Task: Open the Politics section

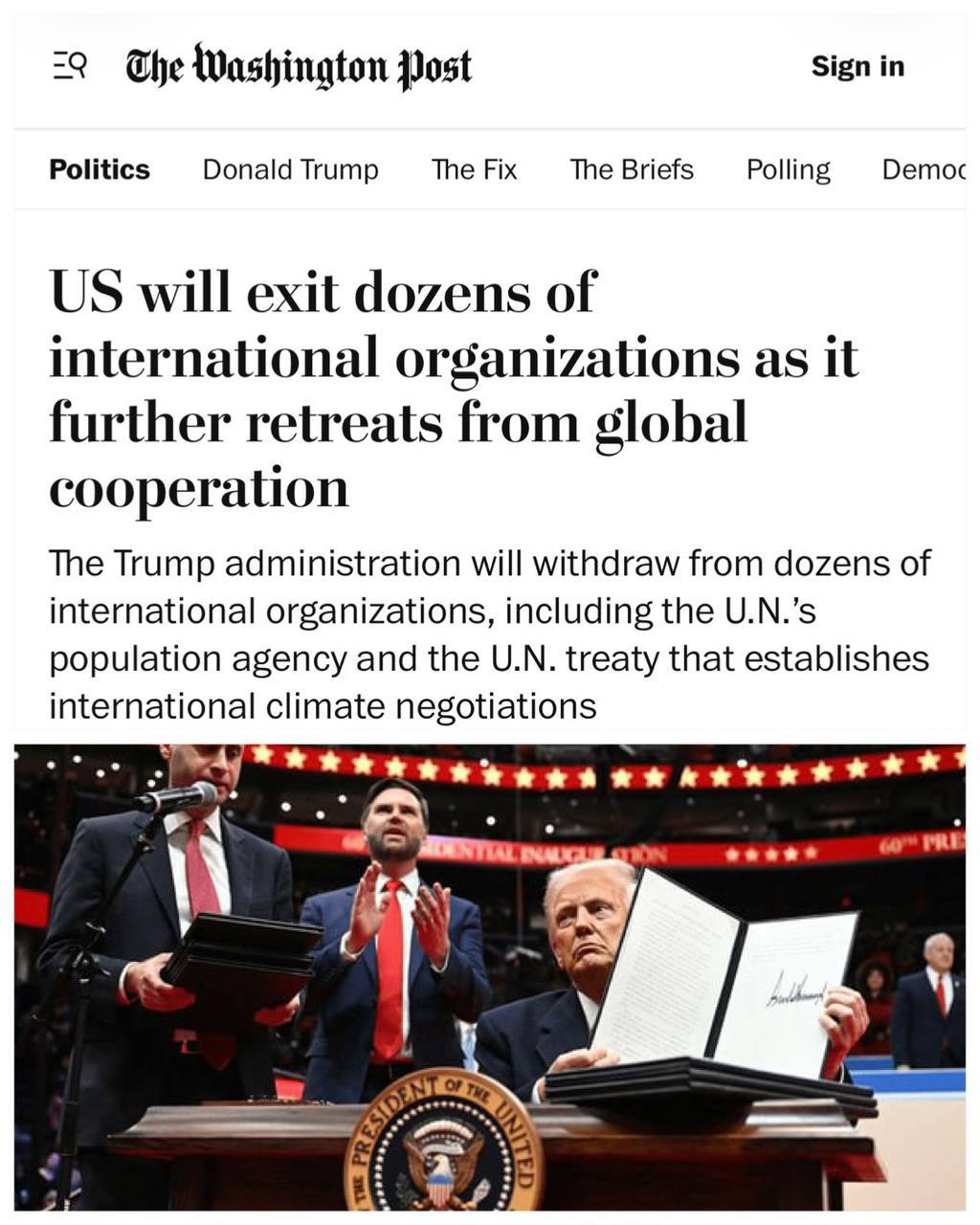Action: point(100,169)
